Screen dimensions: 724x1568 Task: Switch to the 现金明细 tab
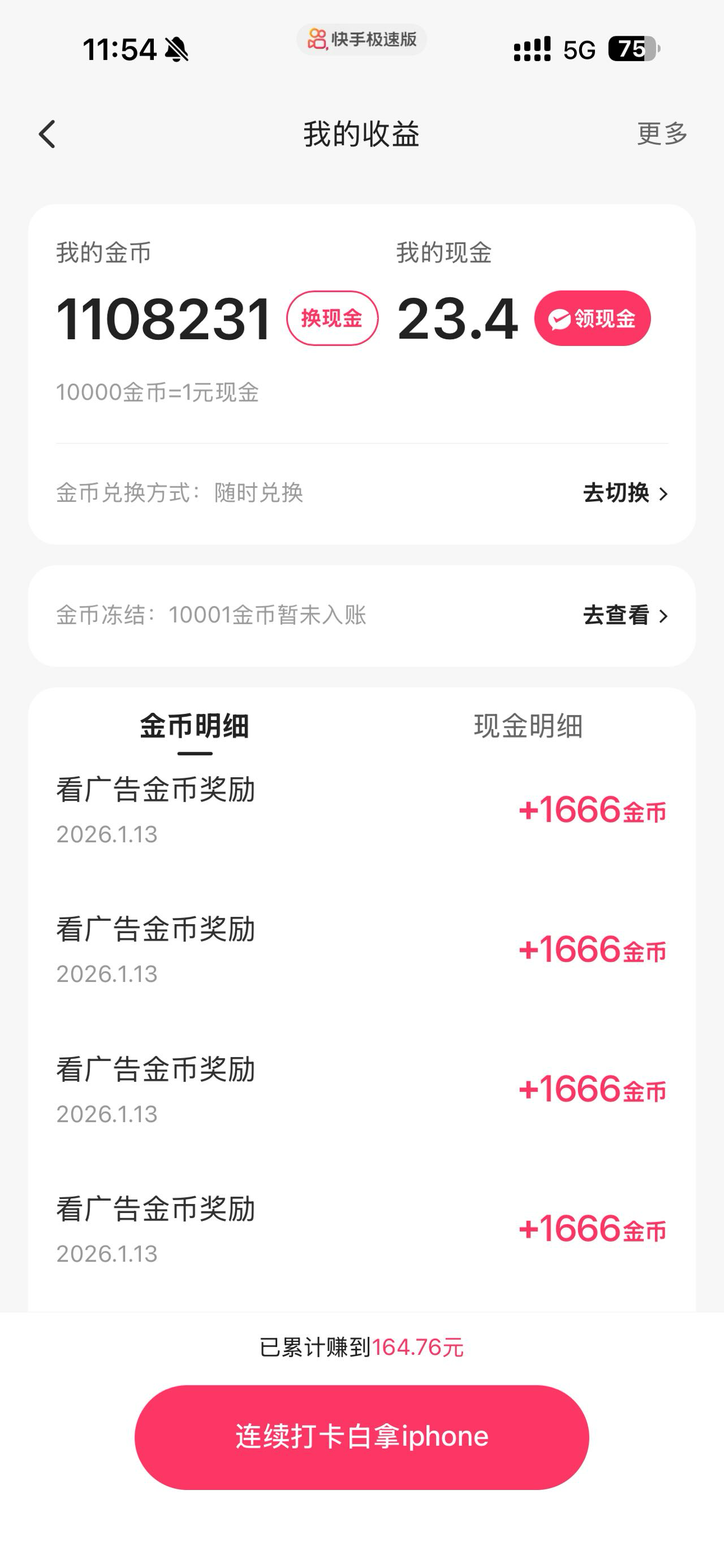tap(528, 726)
